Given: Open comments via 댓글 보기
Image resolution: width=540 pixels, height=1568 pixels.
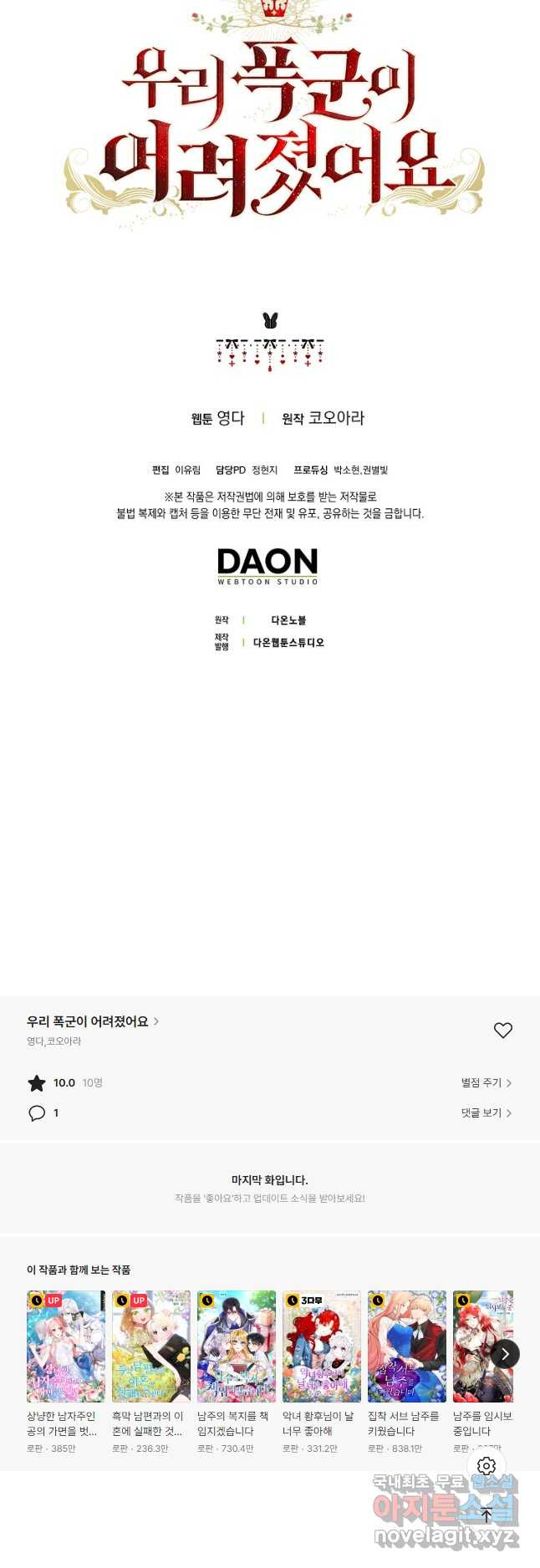Looking at the screenshot, I should point(486,1112).
